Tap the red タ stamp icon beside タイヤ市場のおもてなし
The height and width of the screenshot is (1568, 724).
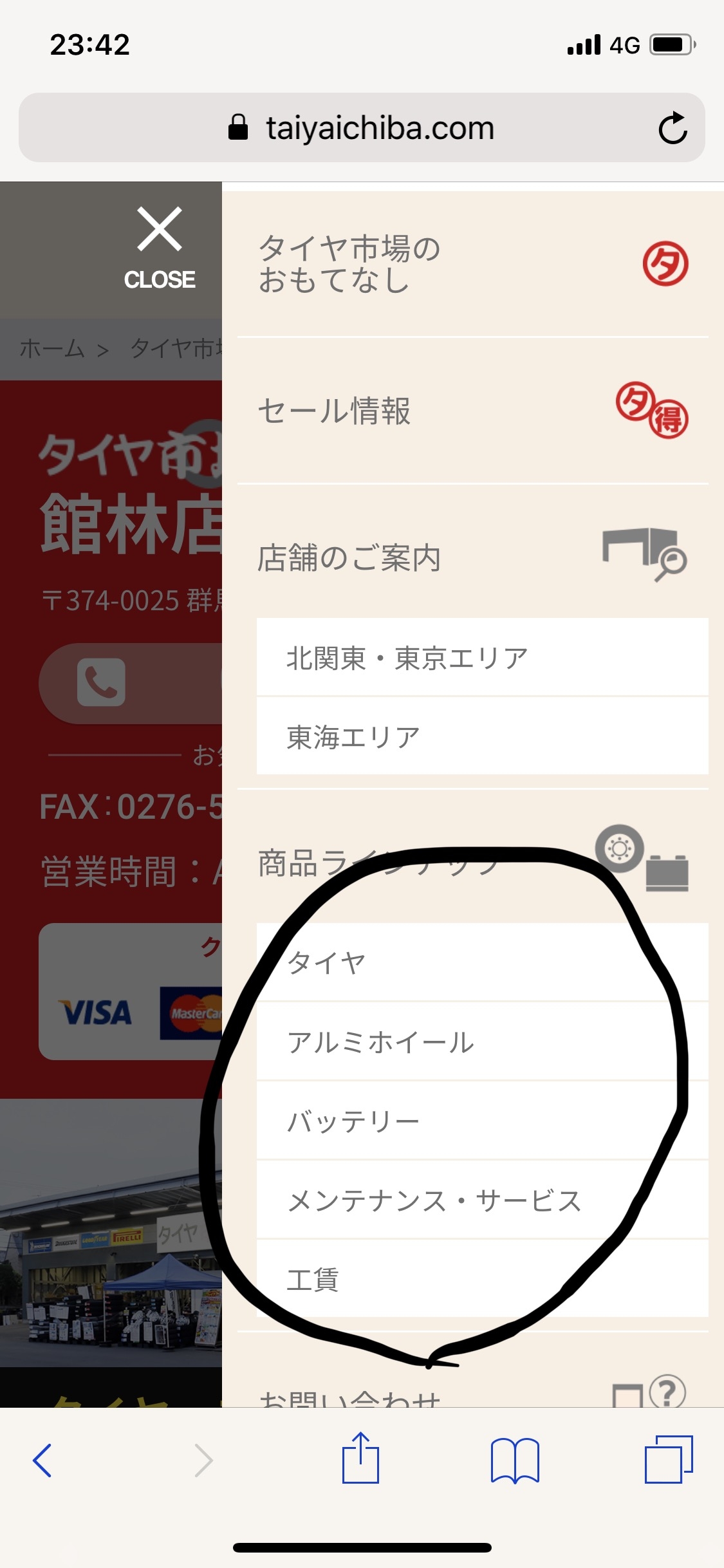click(x=667, y=264)
